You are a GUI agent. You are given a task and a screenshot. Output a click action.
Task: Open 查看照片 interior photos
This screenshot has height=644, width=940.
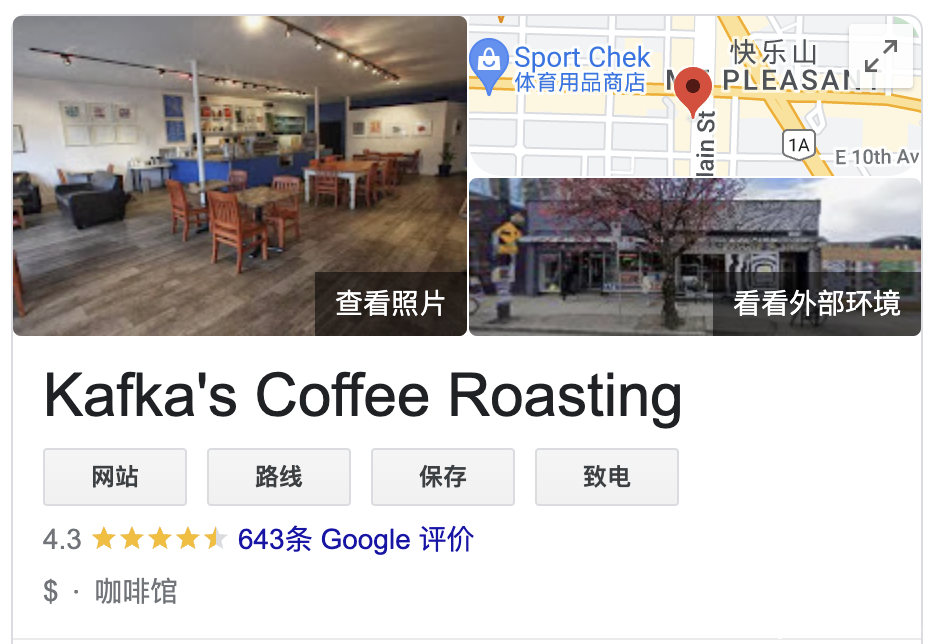pyautogui.click(x=390, y=303)
